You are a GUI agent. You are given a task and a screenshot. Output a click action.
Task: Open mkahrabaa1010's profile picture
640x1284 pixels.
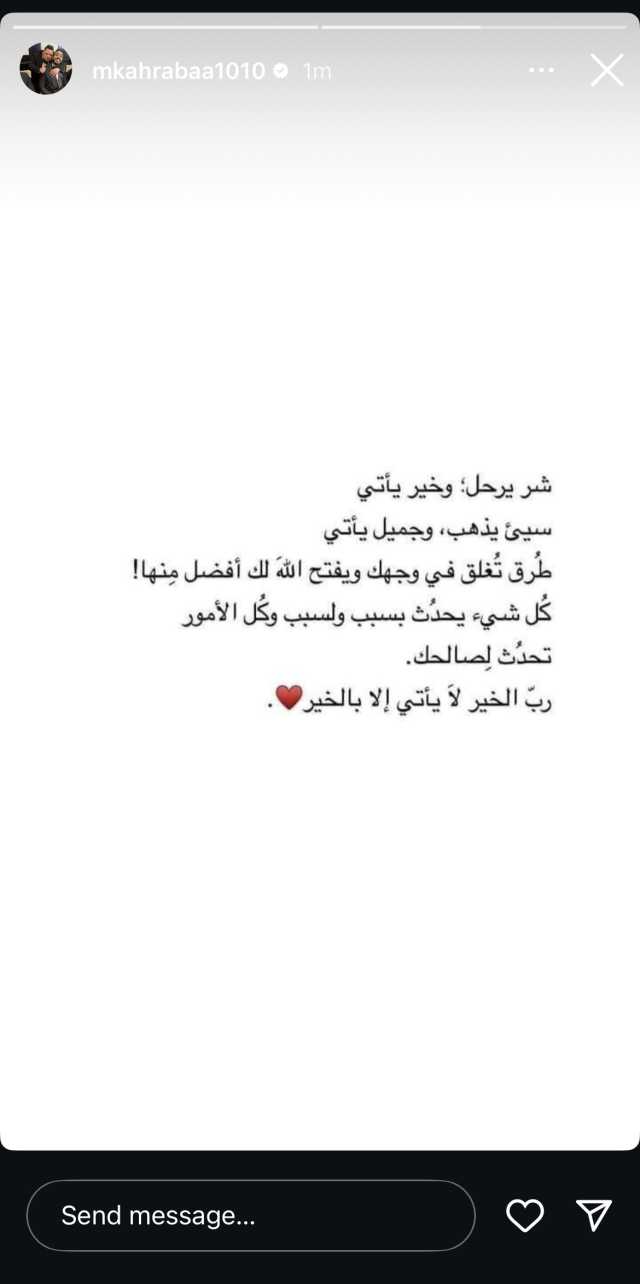coord(46,69)
